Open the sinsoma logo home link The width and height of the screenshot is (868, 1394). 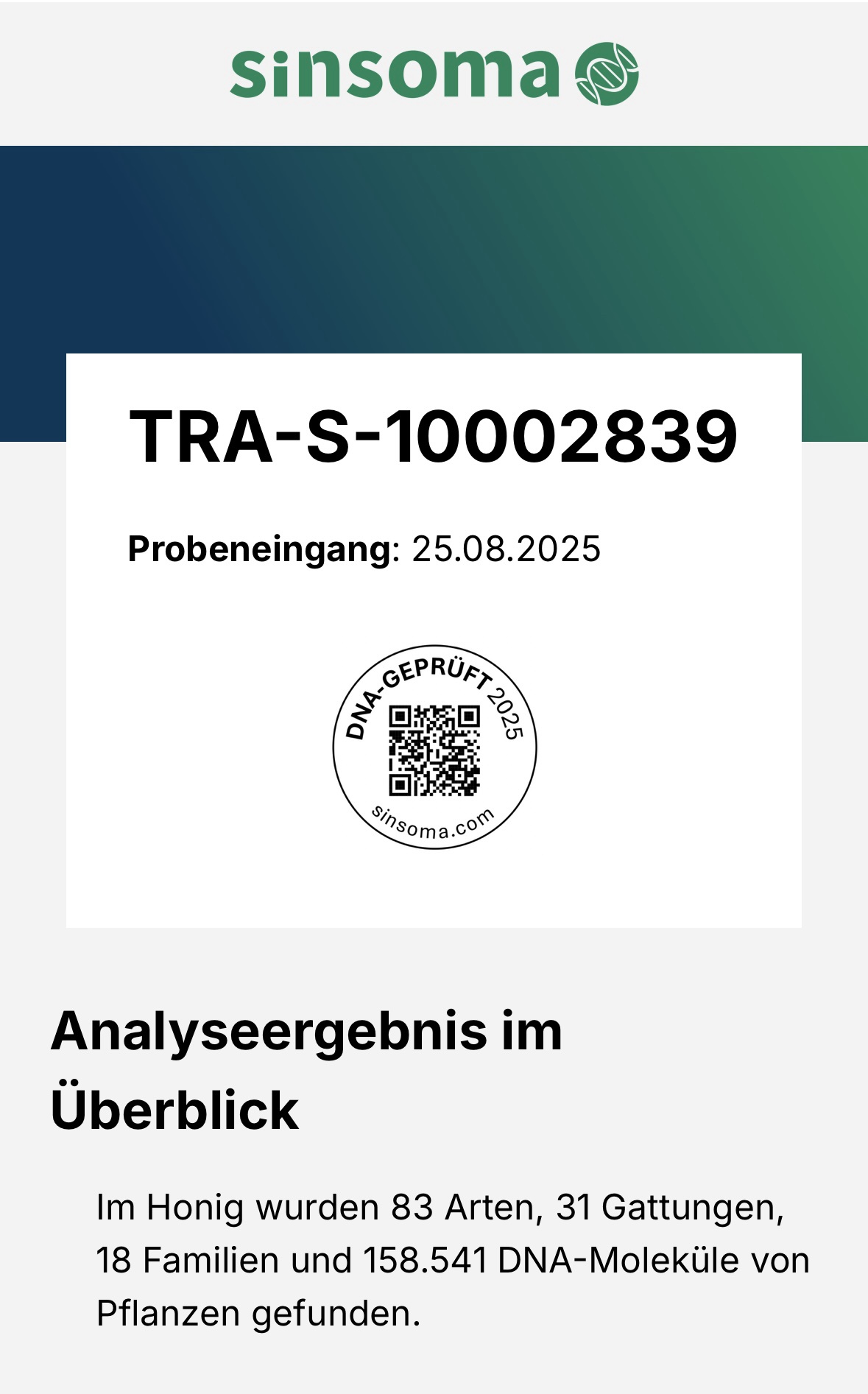(434, 73)
